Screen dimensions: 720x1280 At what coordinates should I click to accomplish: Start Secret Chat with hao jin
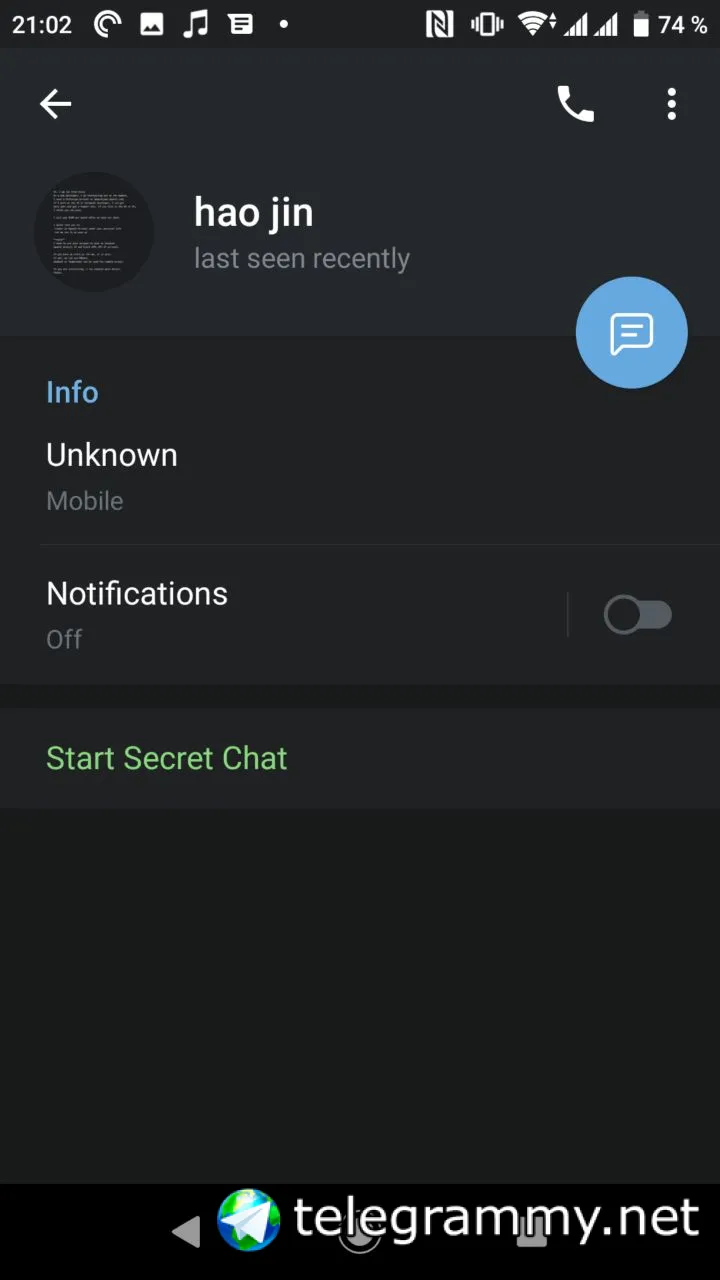coord(167,758)
